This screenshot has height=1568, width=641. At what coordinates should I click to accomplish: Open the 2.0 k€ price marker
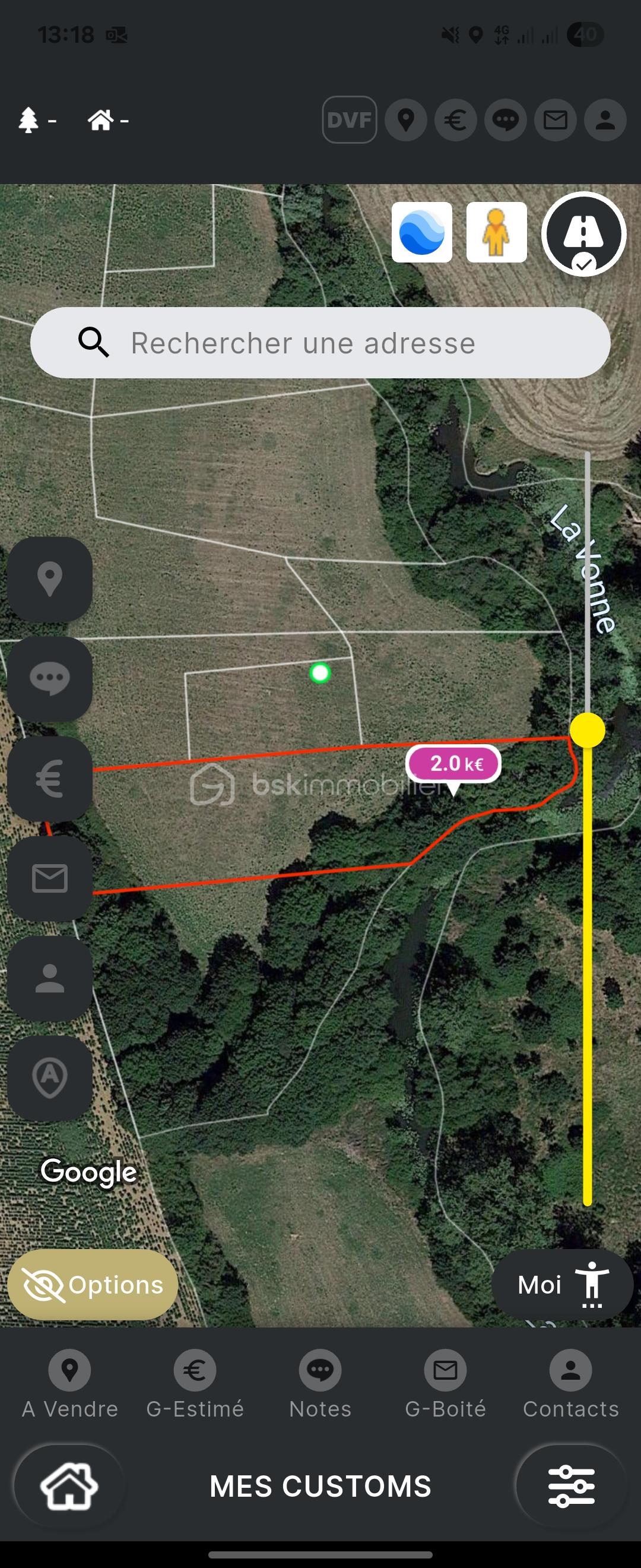pyautogui.click(x=454, y=763)
